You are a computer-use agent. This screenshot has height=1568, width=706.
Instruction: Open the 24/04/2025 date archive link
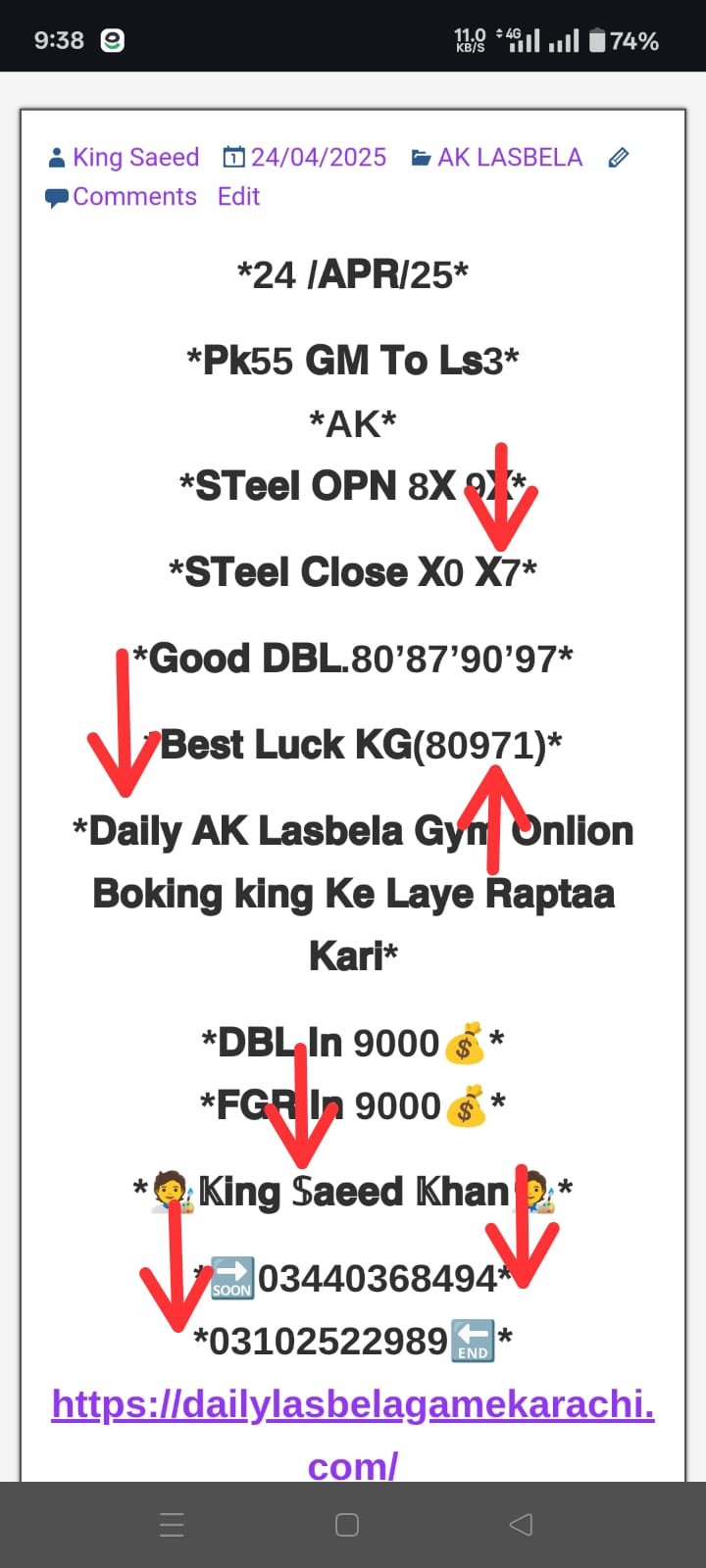tap(319, 157)
